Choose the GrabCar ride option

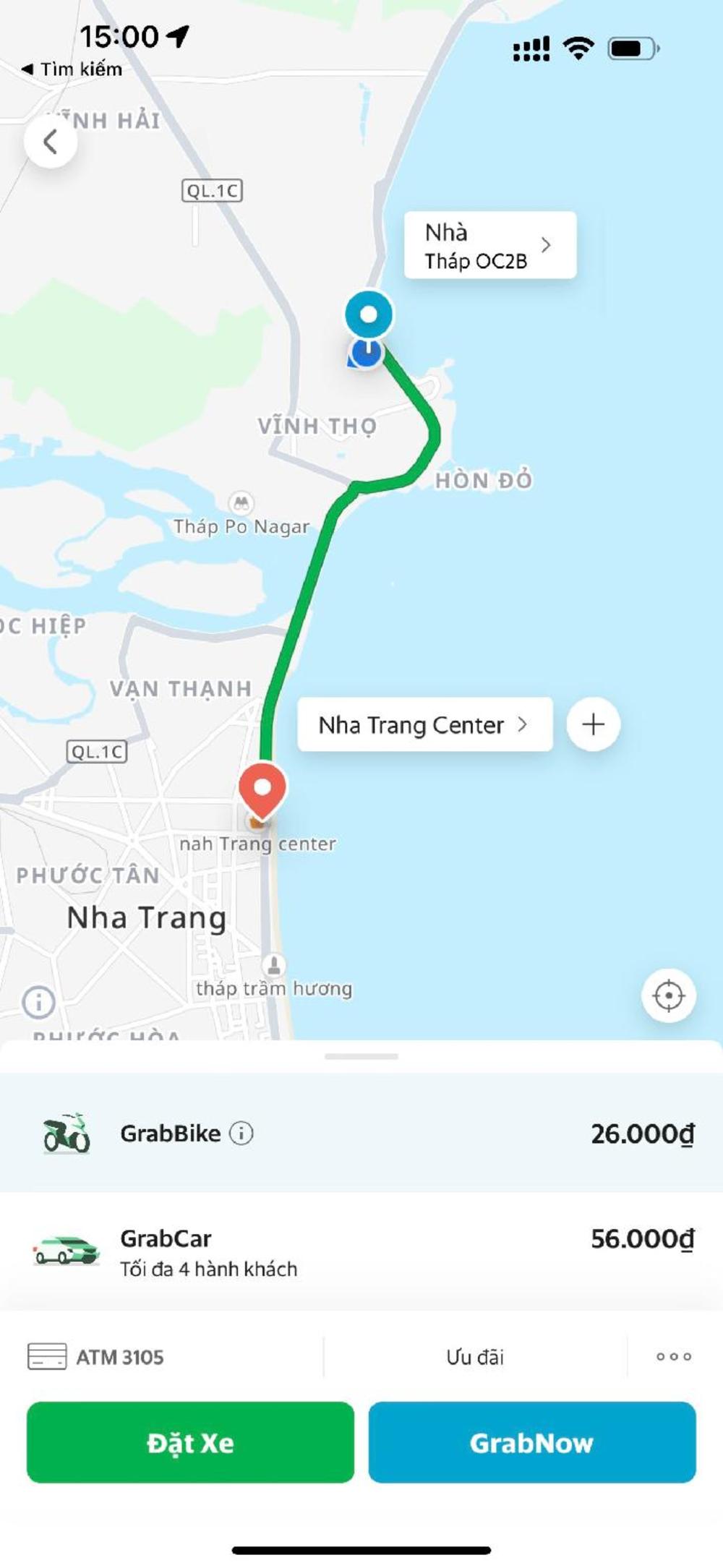[x=361, y=1252]
